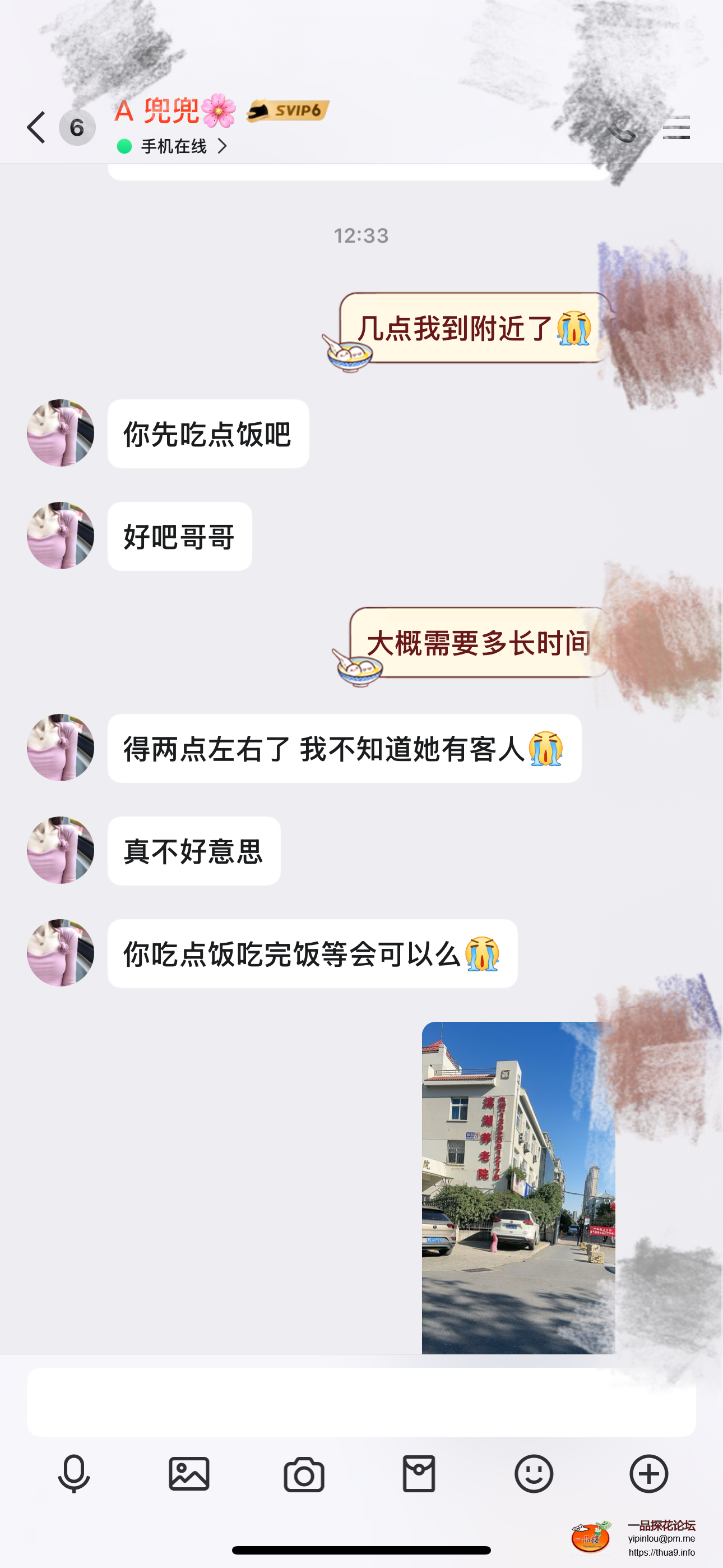723x1568 pixels.
Task: Open the camera to take a photo
Action: pyautogui.click(x=304, y=1474)
